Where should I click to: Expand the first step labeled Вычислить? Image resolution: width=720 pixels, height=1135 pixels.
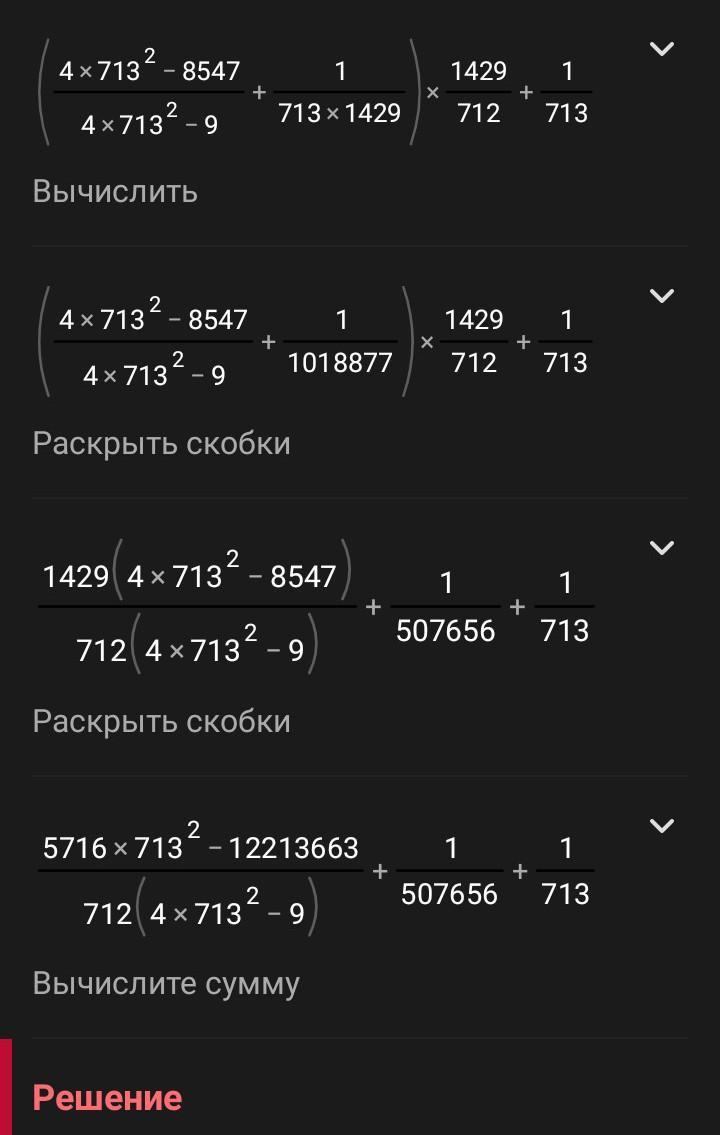(x=661, y=48)
